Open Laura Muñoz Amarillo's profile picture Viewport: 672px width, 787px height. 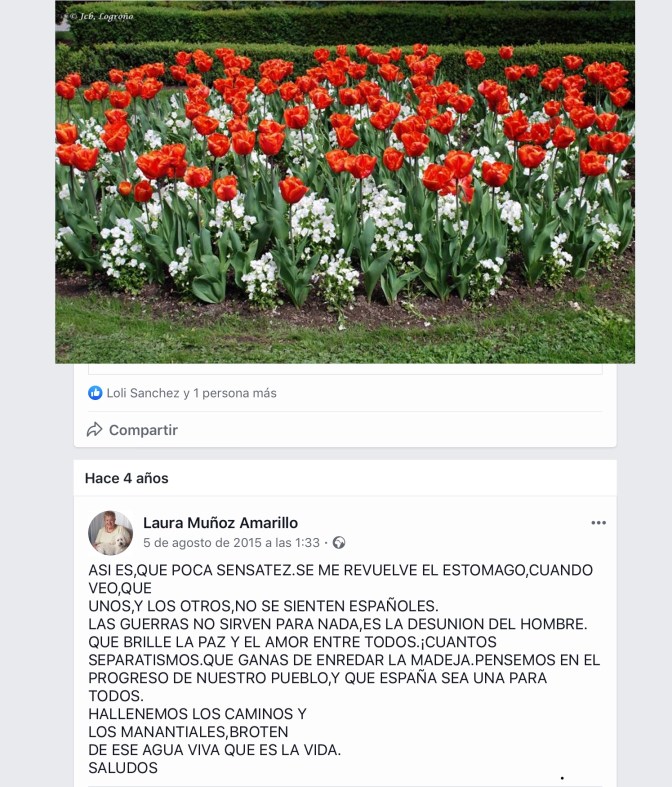110,533
